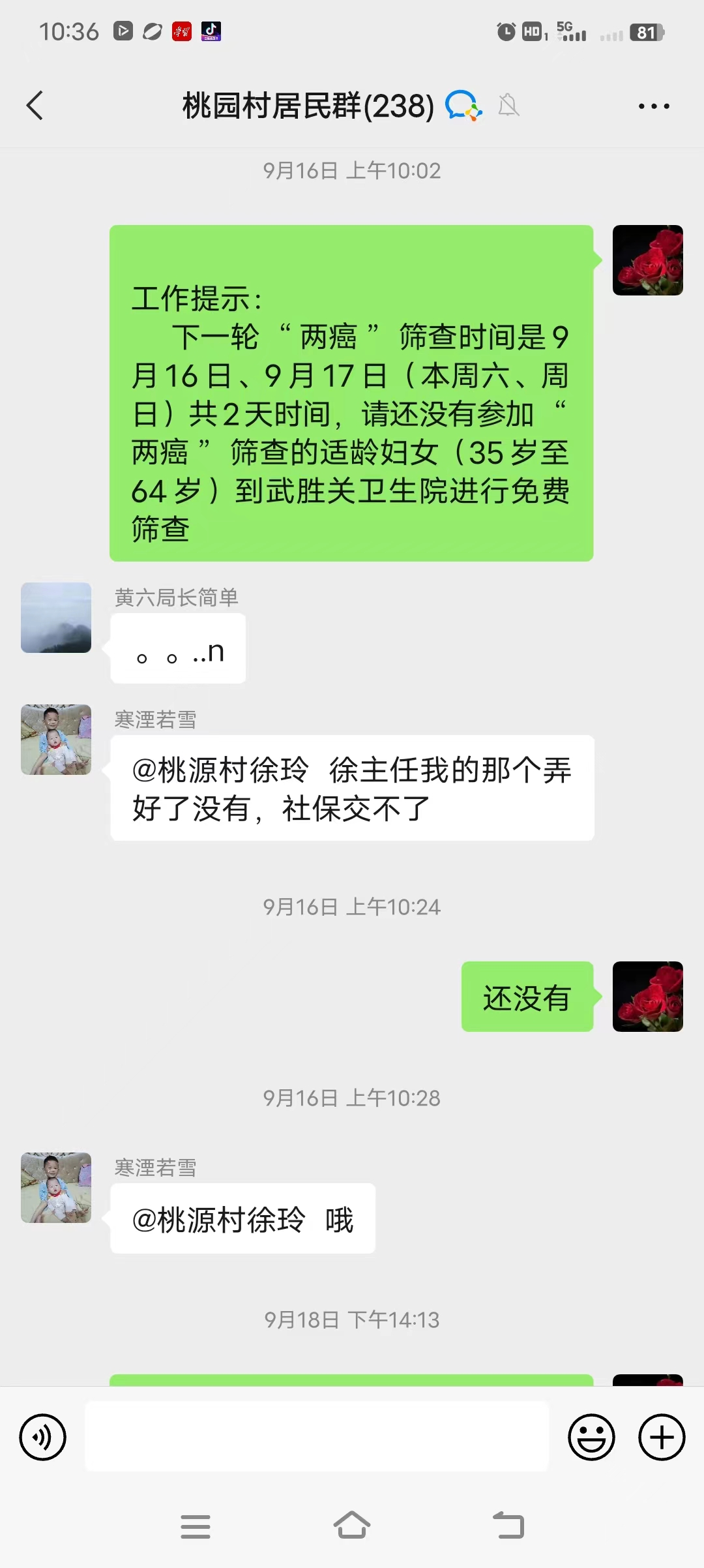Image resolution: width=704 pixels, height=1568 pixels.
Task: Open 寒湮若雪's avatar beside 哦 message
Action: click(56, 1188)
